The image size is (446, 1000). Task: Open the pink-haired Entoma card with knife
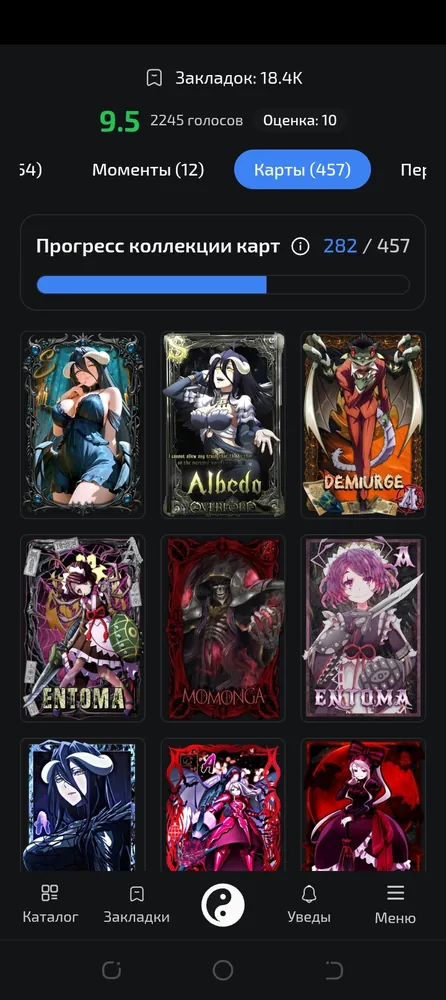363,628
